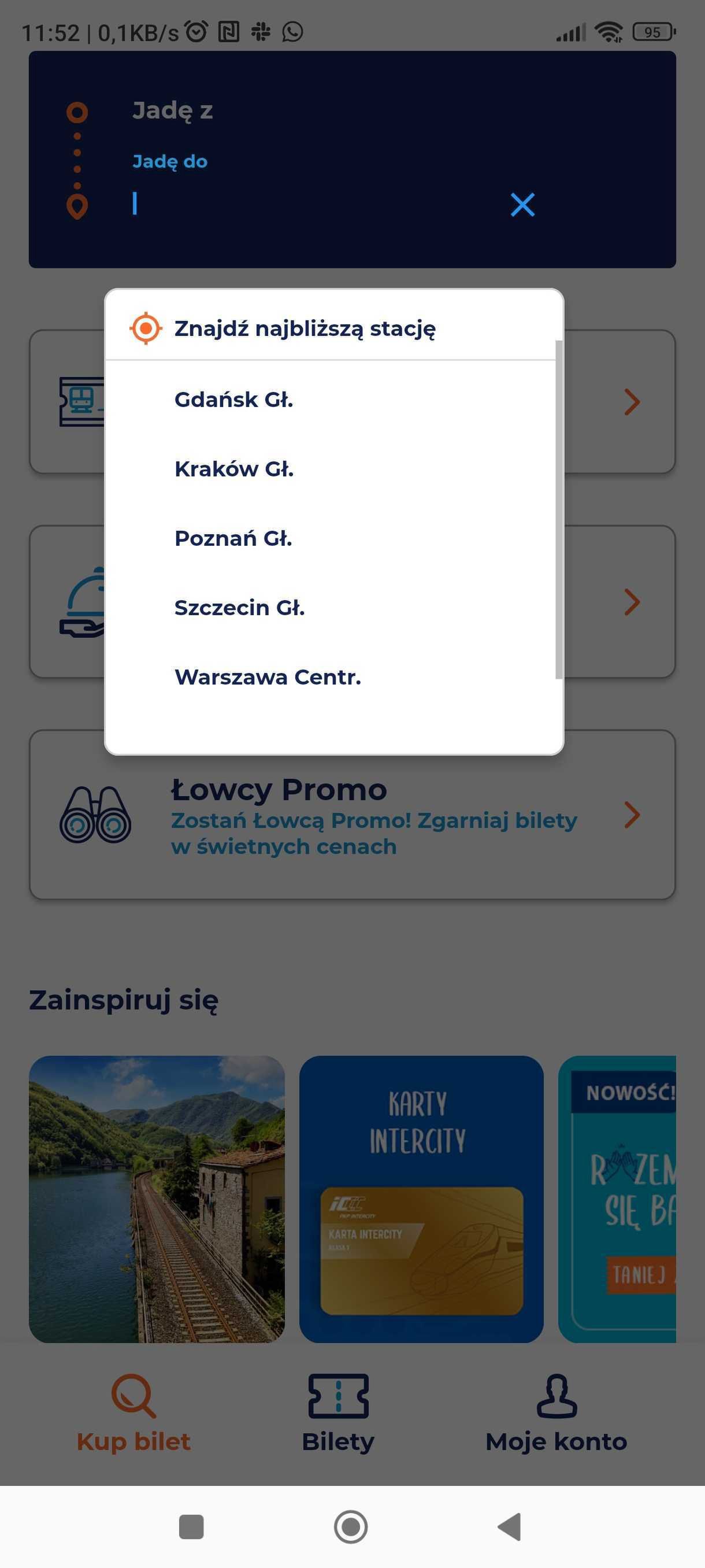Go to the system home screen
The image size is (705, 1568).
point(351,1526)
